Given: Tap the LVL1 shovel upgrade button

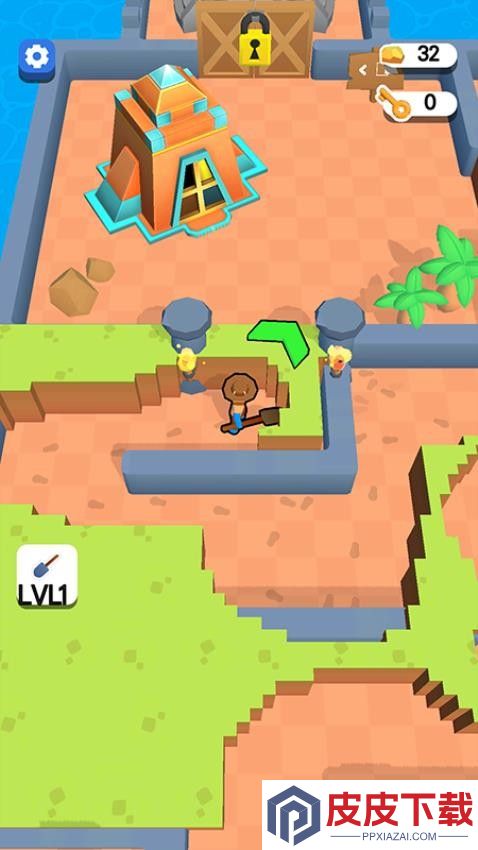Looking at the screenshot, I should coord(47,576).
